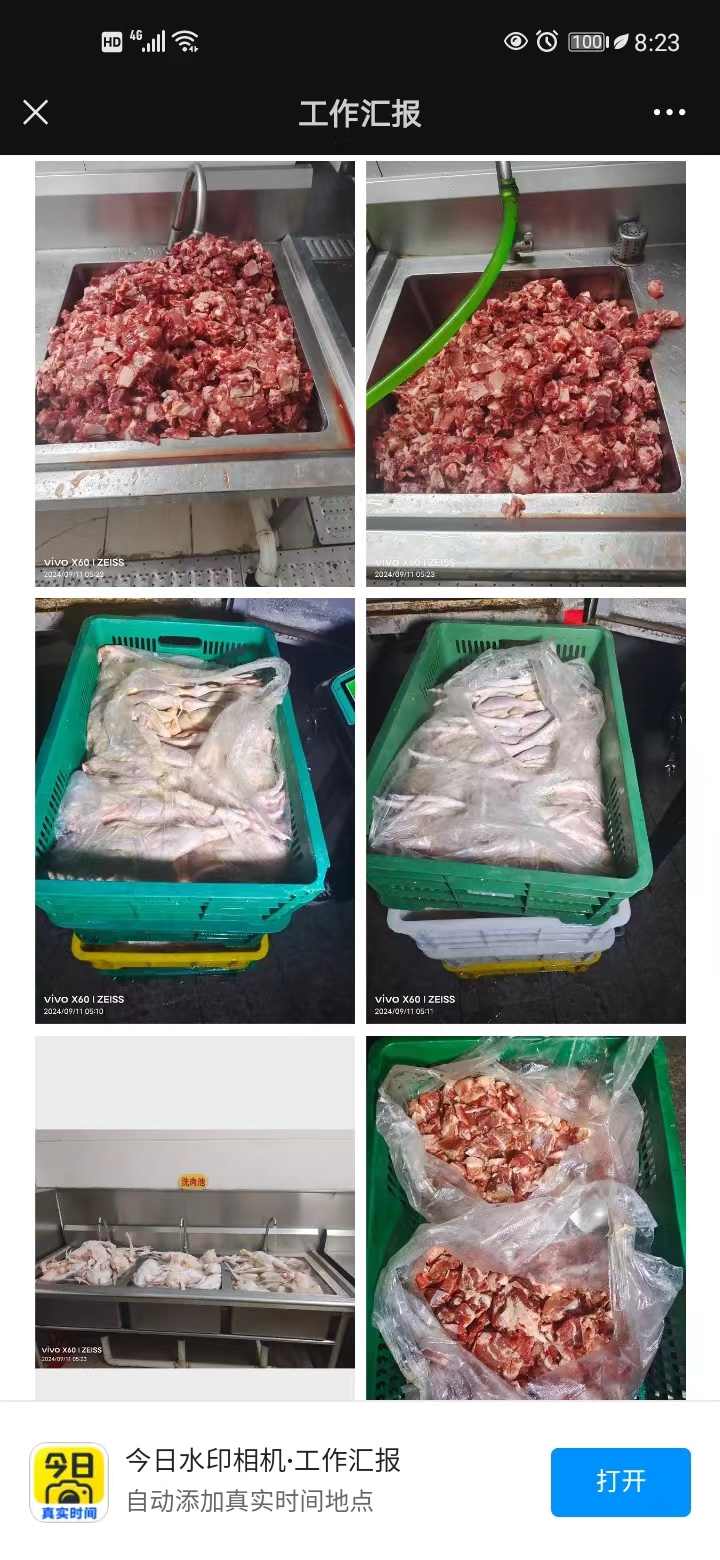
Task: Tap the blue 打开 button
Action: tap(620, 1481)
